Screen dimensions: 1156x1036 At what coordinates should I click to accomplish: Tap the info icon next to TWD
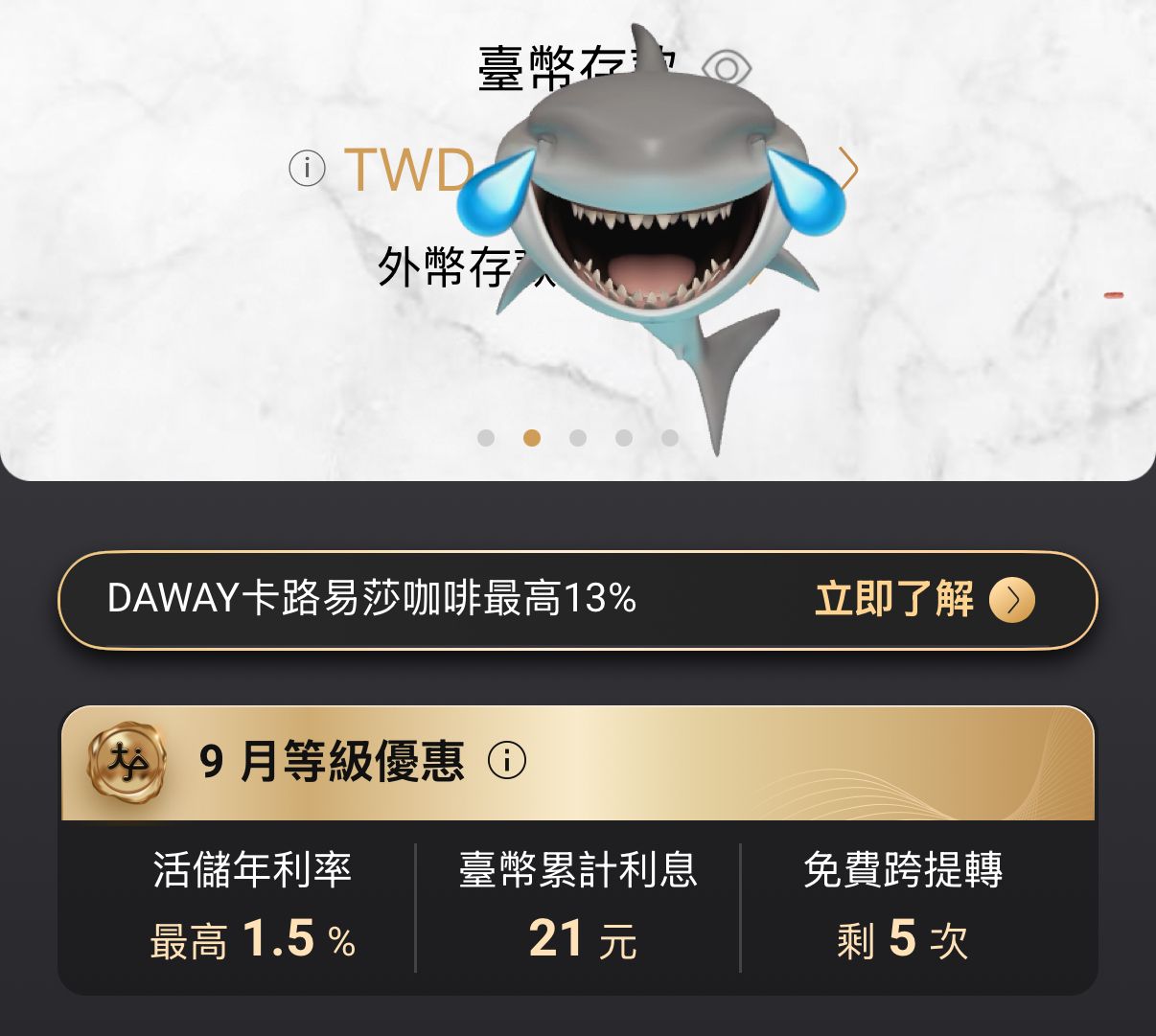(307, 170)
